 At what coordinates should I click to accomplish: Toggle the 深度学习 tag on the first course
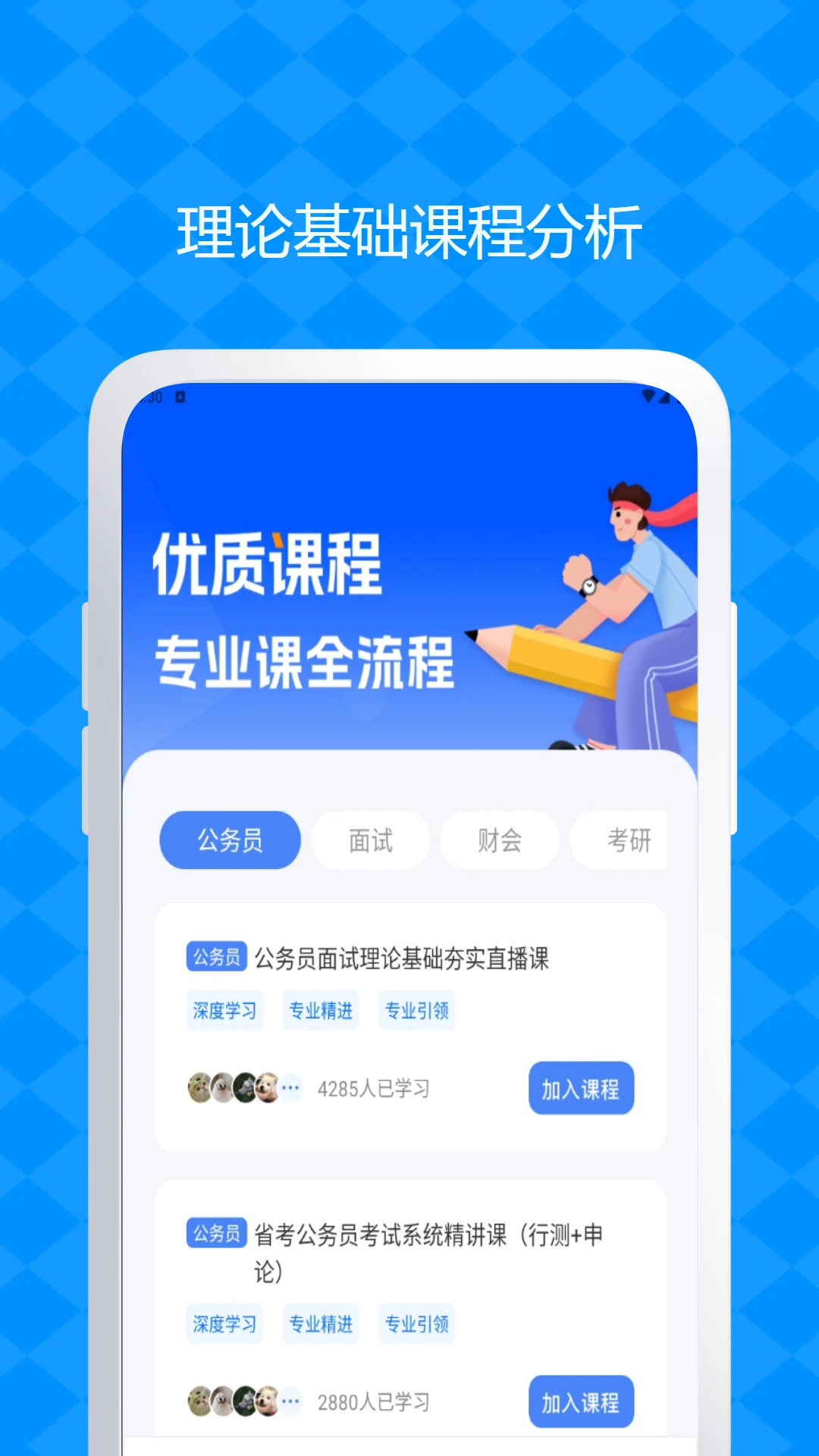[x=224, y=1010]
